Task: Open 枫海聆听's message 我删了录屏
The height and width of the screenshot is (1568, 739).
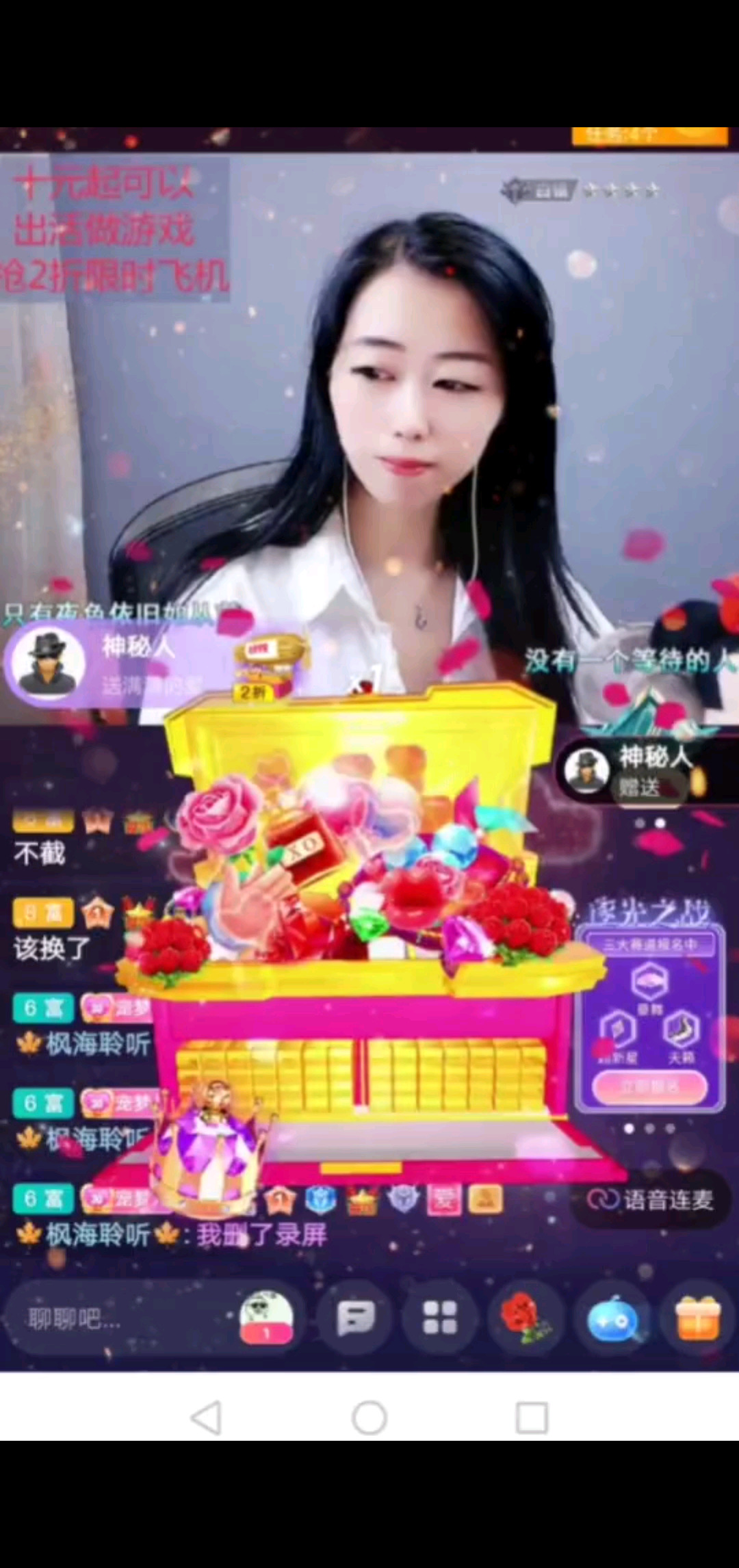Action: point(171,1236)
